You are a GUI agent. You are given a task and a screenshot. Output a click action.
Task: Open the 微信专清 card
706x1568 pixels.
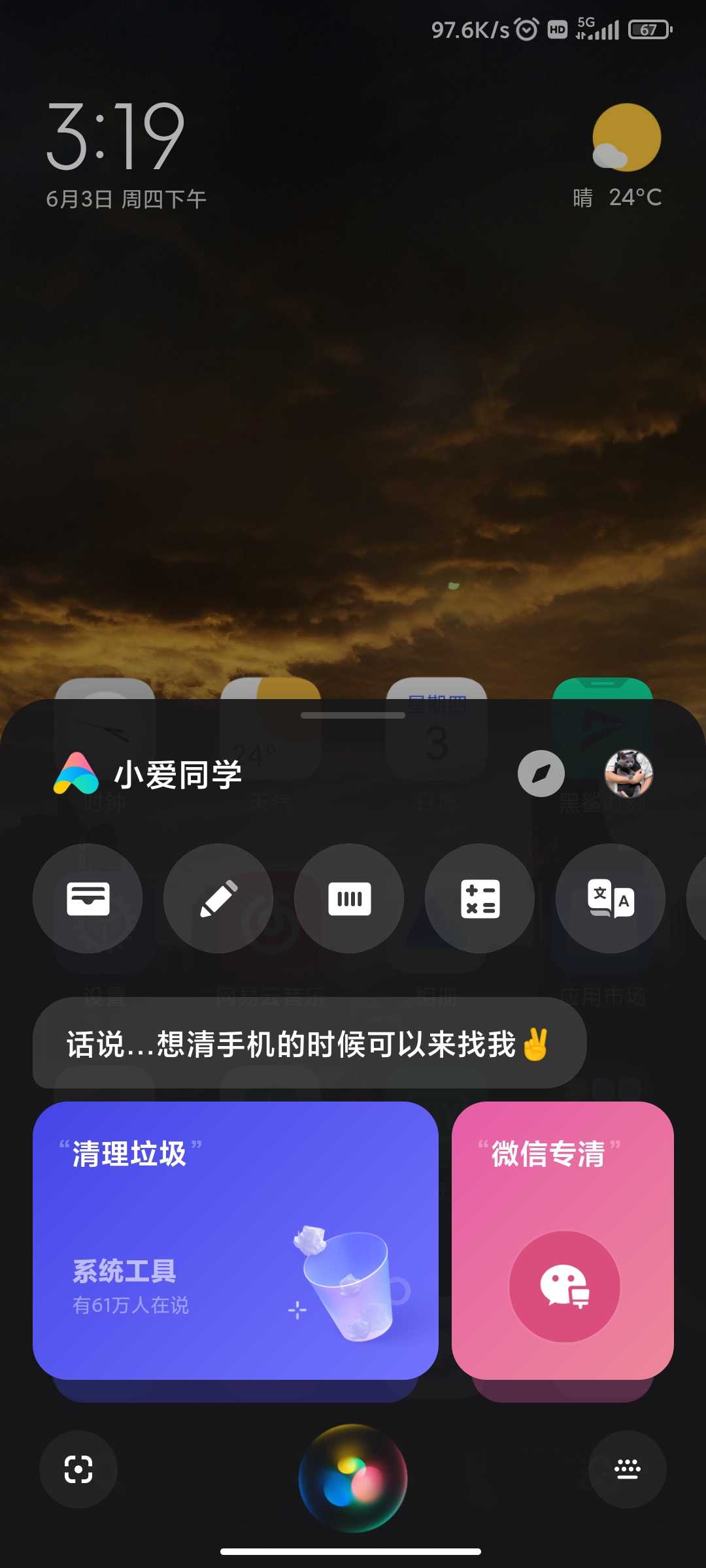click(x=562, y=1240)
